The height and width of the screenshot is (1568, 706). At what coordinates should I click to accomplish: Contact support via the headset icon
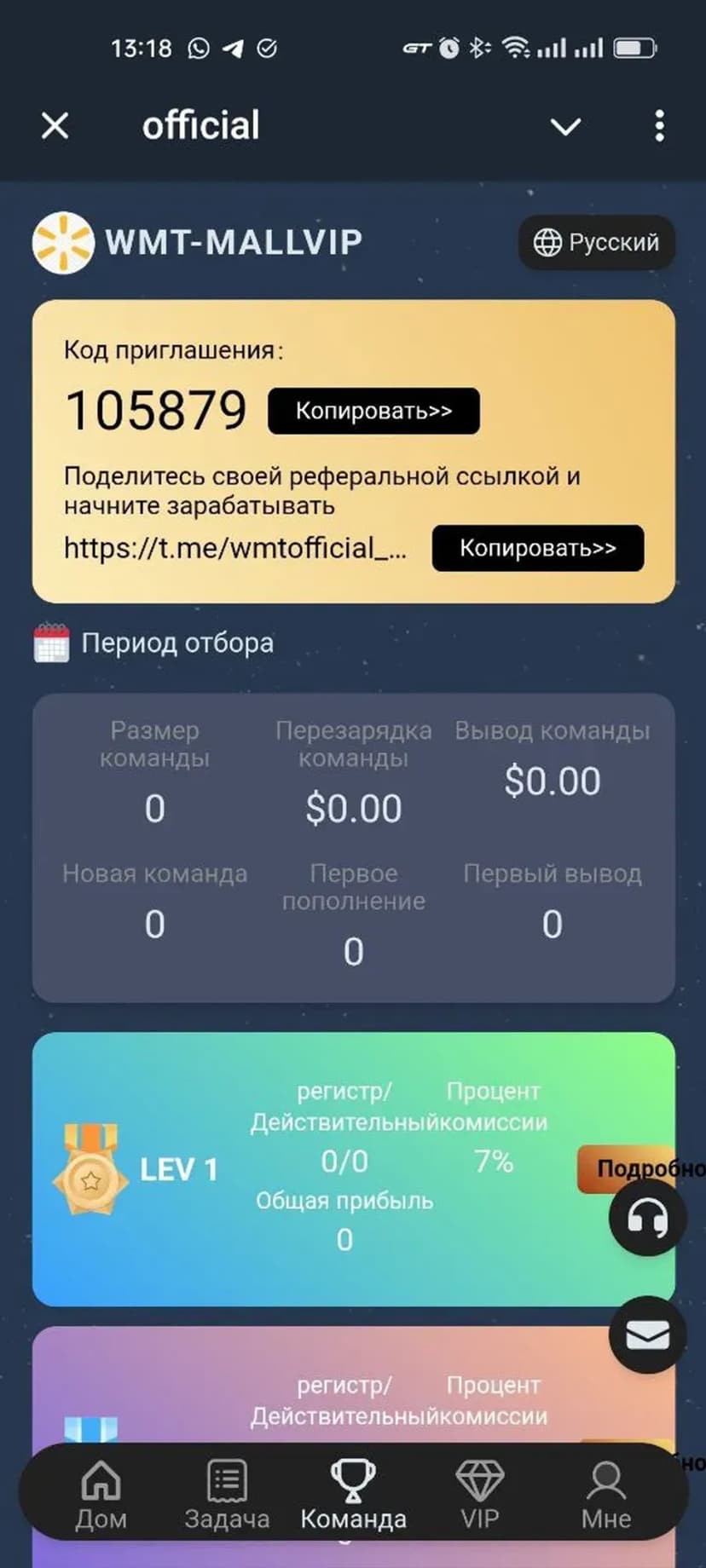tap(648, 1218)
